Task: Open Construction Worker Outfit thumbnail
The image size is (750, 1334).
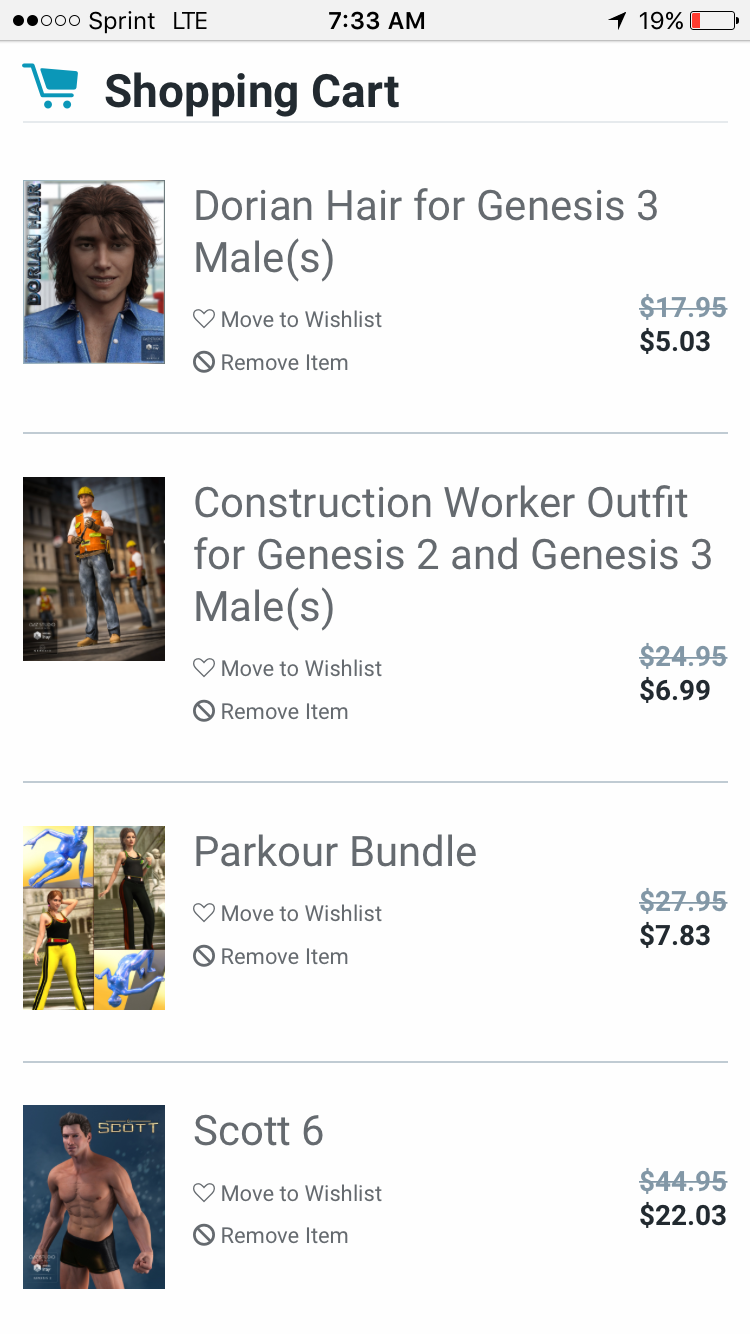Action: click(94, 569)
